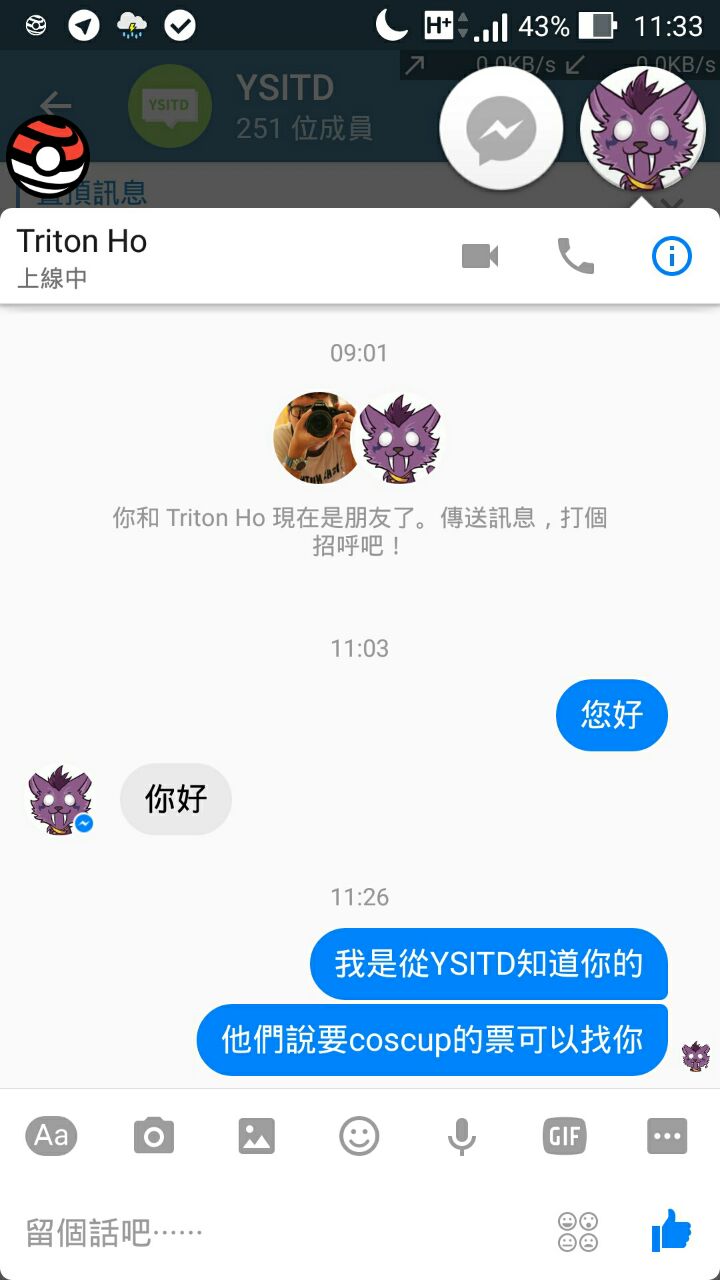The image size is (720, 1280).
Task: Start a video call with Triton Ho
Action: coord(480,257)
